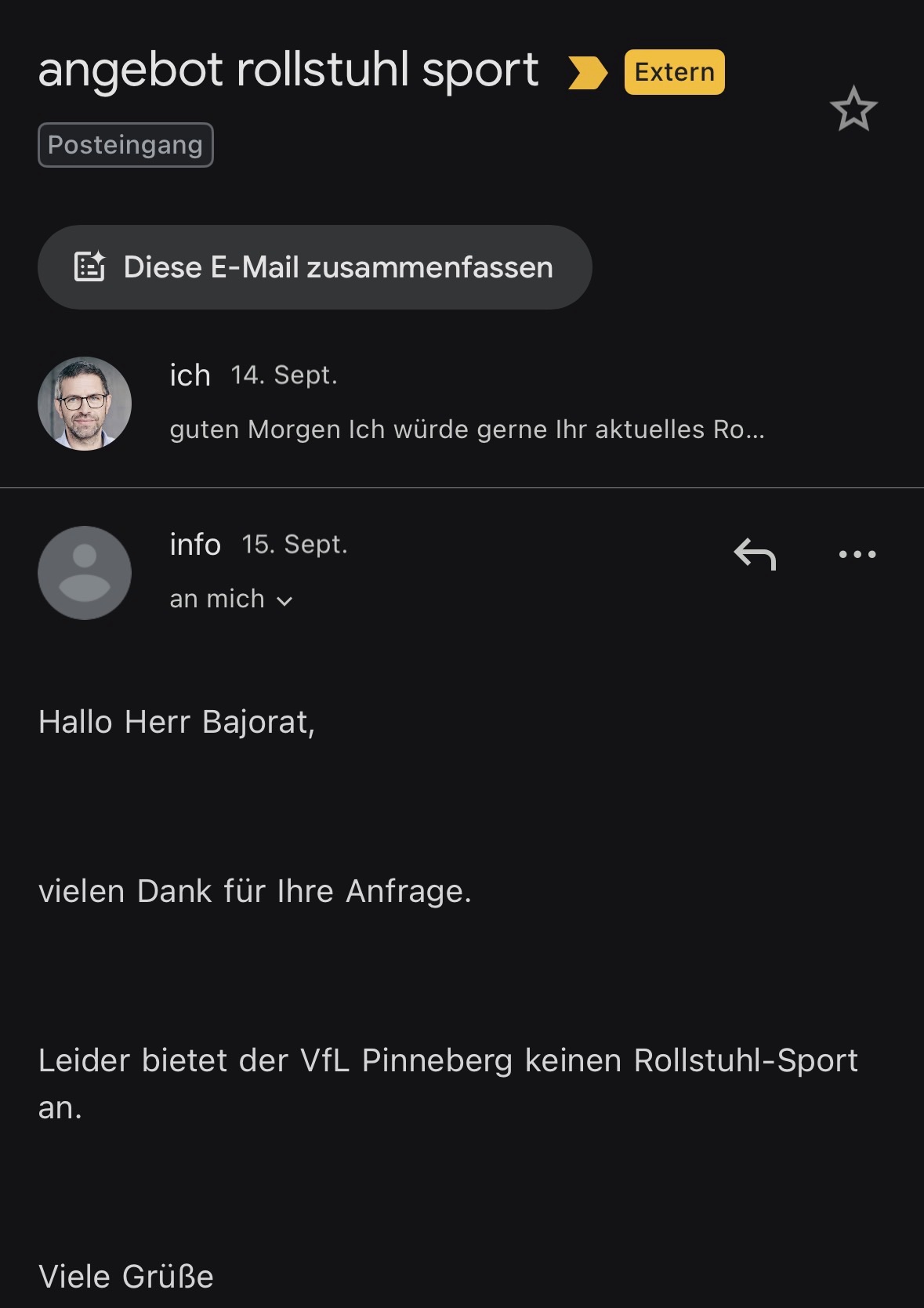Click the subject angebot rollstuhl sport
The width and height of the screenshot is (924, 1308).
[288, 70]
